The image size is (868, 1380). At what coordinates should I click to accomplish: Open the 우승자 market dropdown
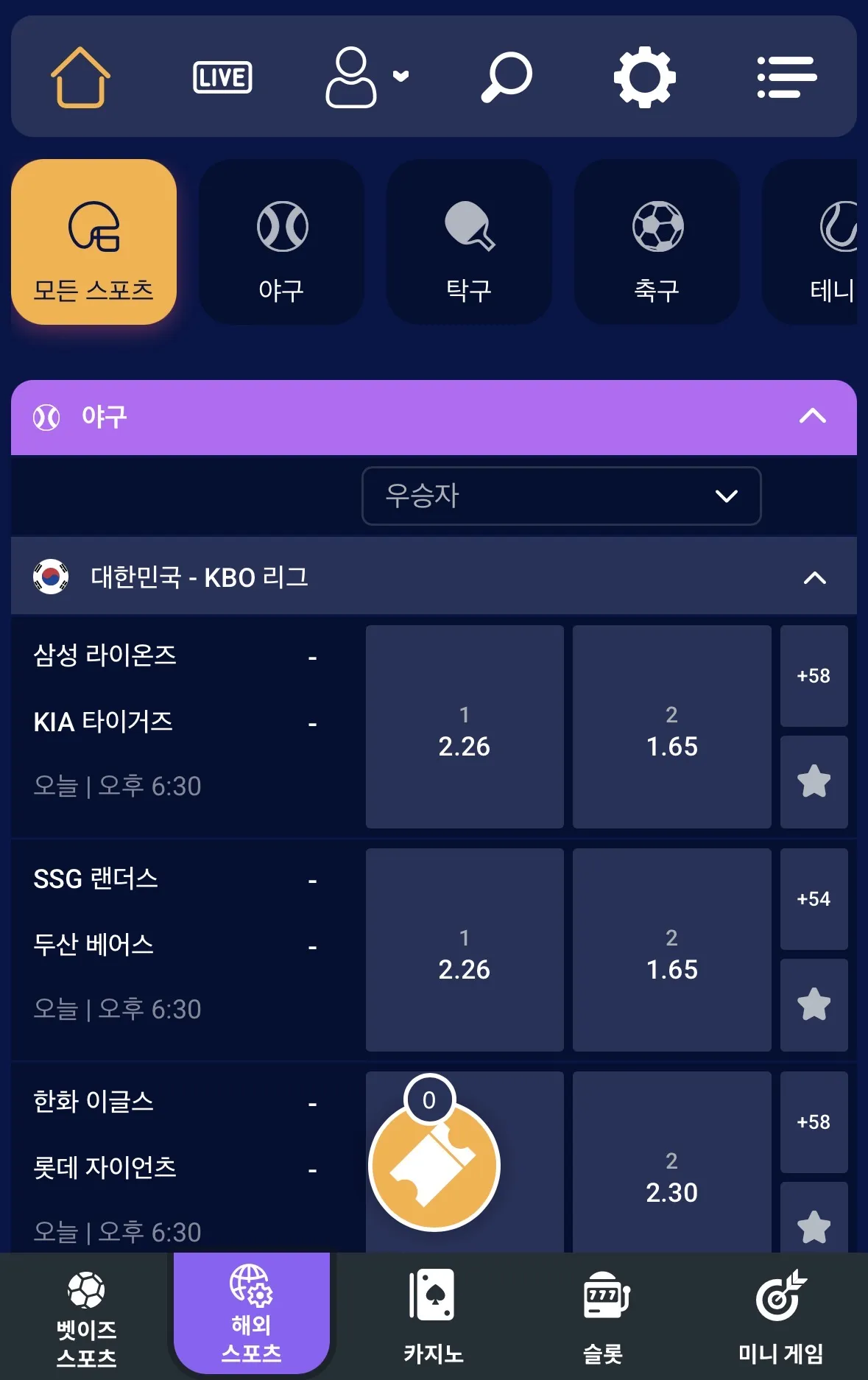(561, 496)
